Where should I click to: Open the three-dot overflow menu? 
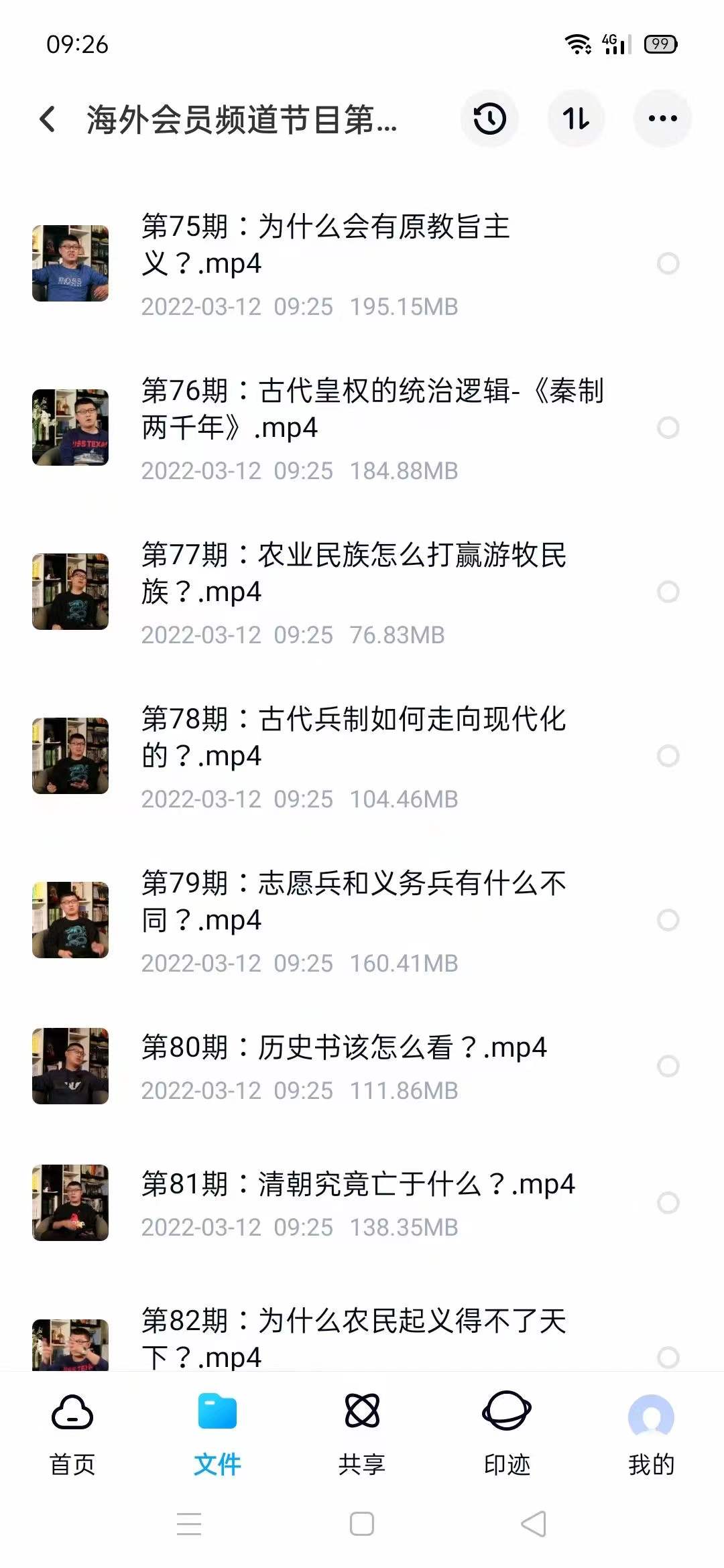click(662, 119)
